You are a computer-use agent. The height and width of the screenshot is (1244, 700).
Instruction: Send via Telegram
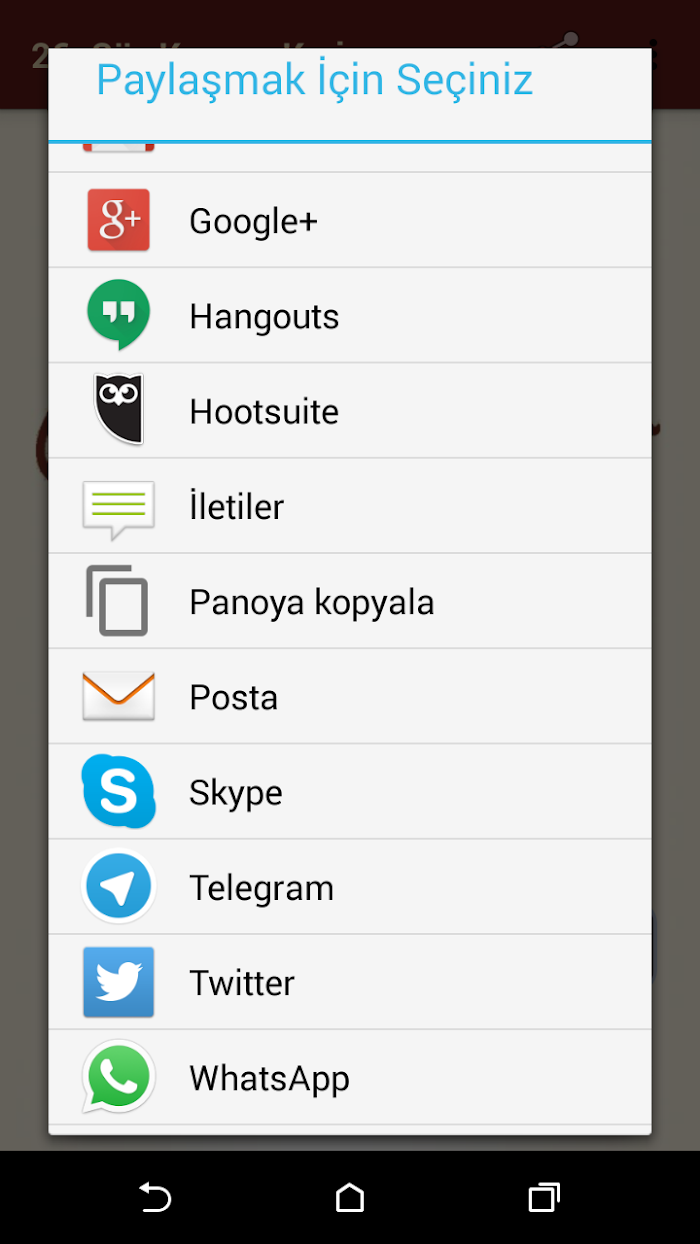coord(350,887)
